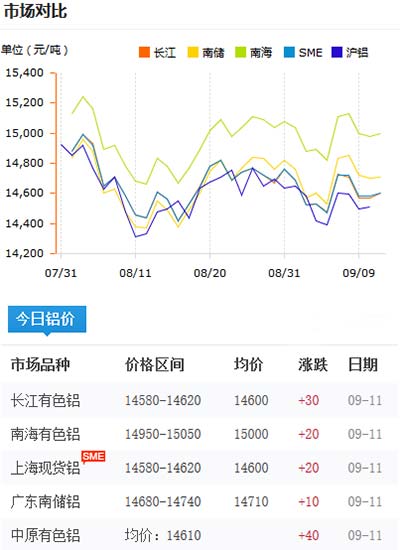
Task: Select the 今日铝价 tab
Action: pos(47,319)
